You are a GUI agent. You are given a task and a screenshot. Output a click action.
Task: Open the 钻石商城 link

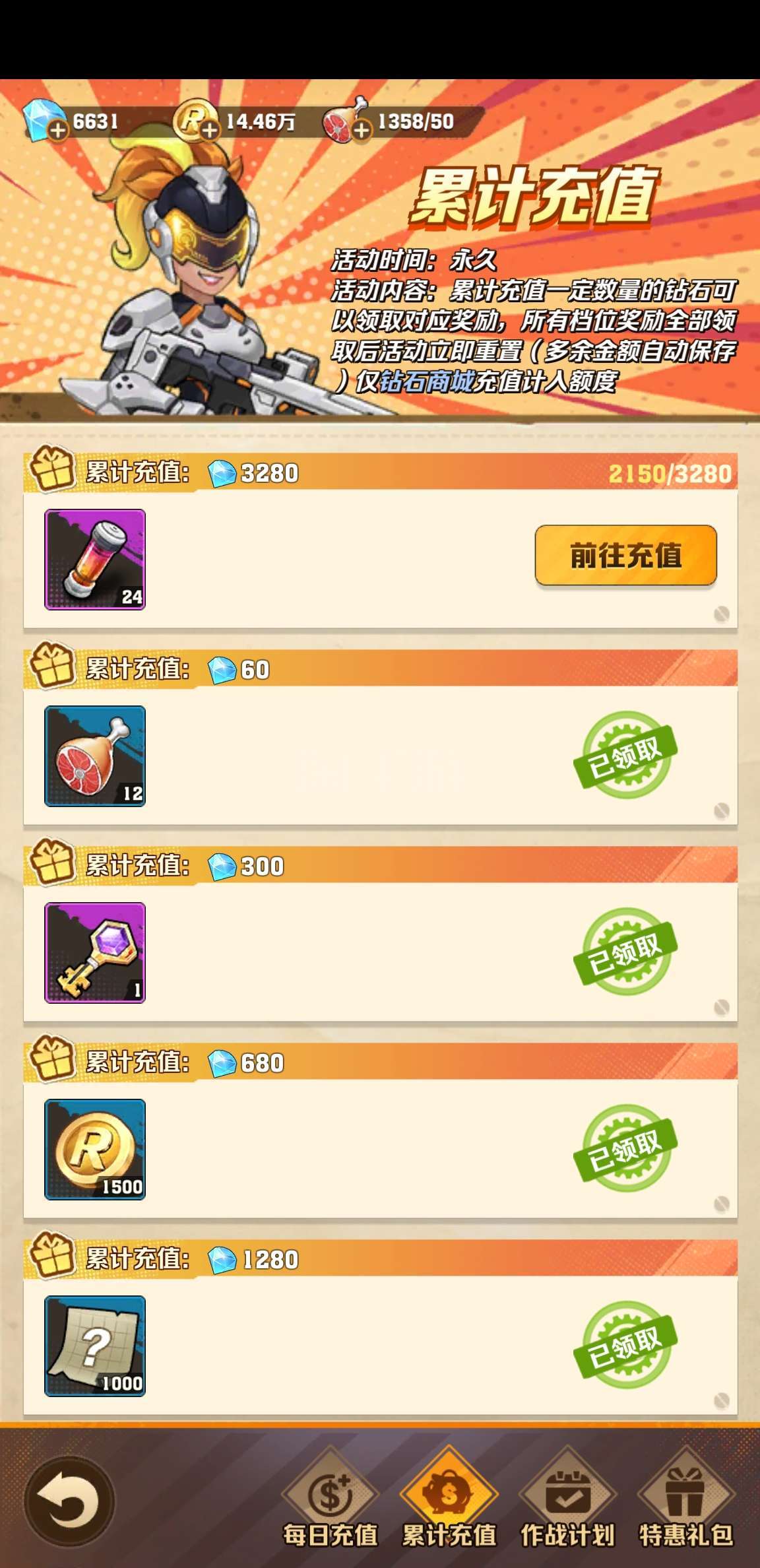(427, 381)
